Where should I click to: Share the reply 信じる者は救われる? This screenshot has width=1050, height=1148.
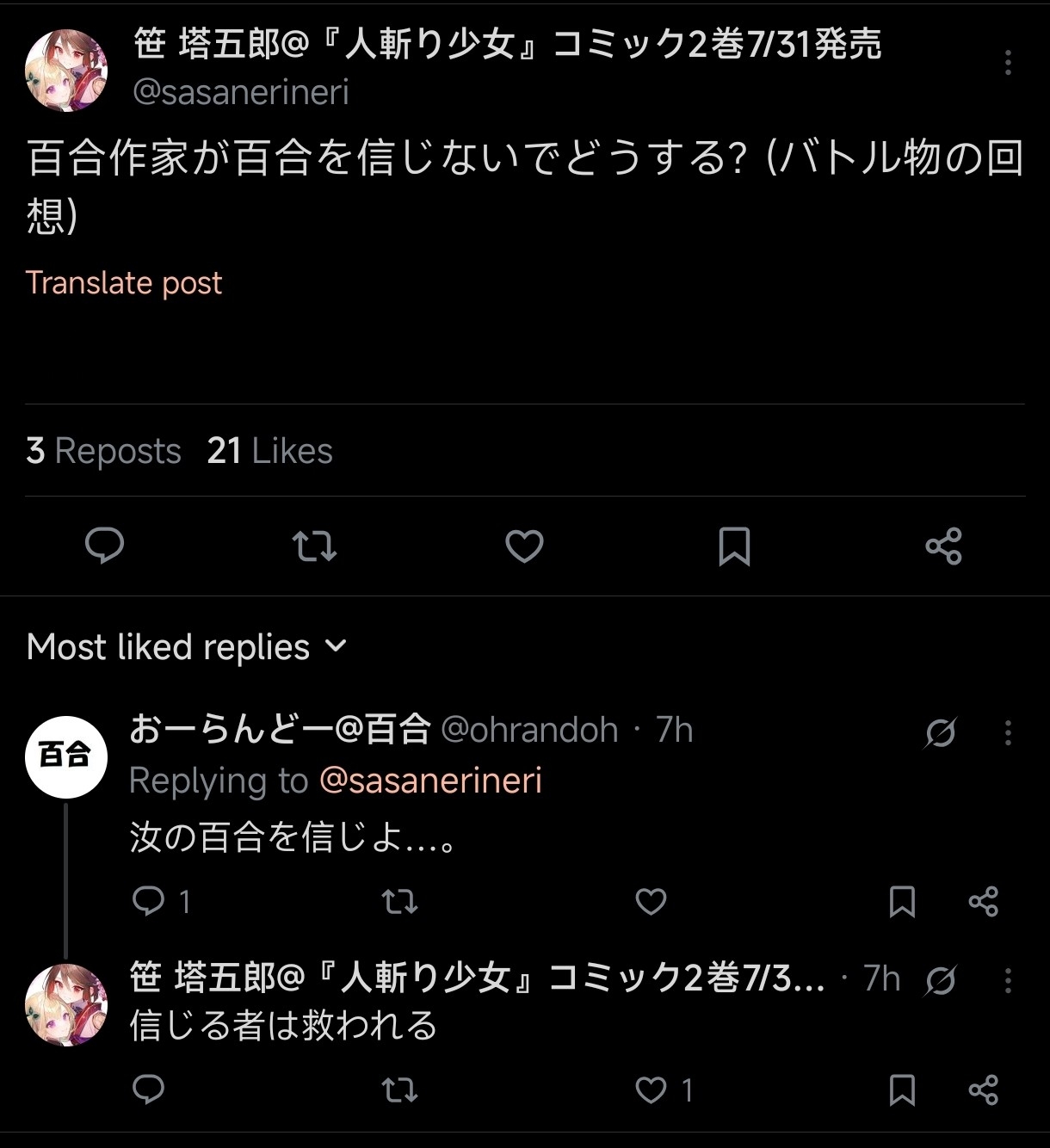click(983, 1090)
